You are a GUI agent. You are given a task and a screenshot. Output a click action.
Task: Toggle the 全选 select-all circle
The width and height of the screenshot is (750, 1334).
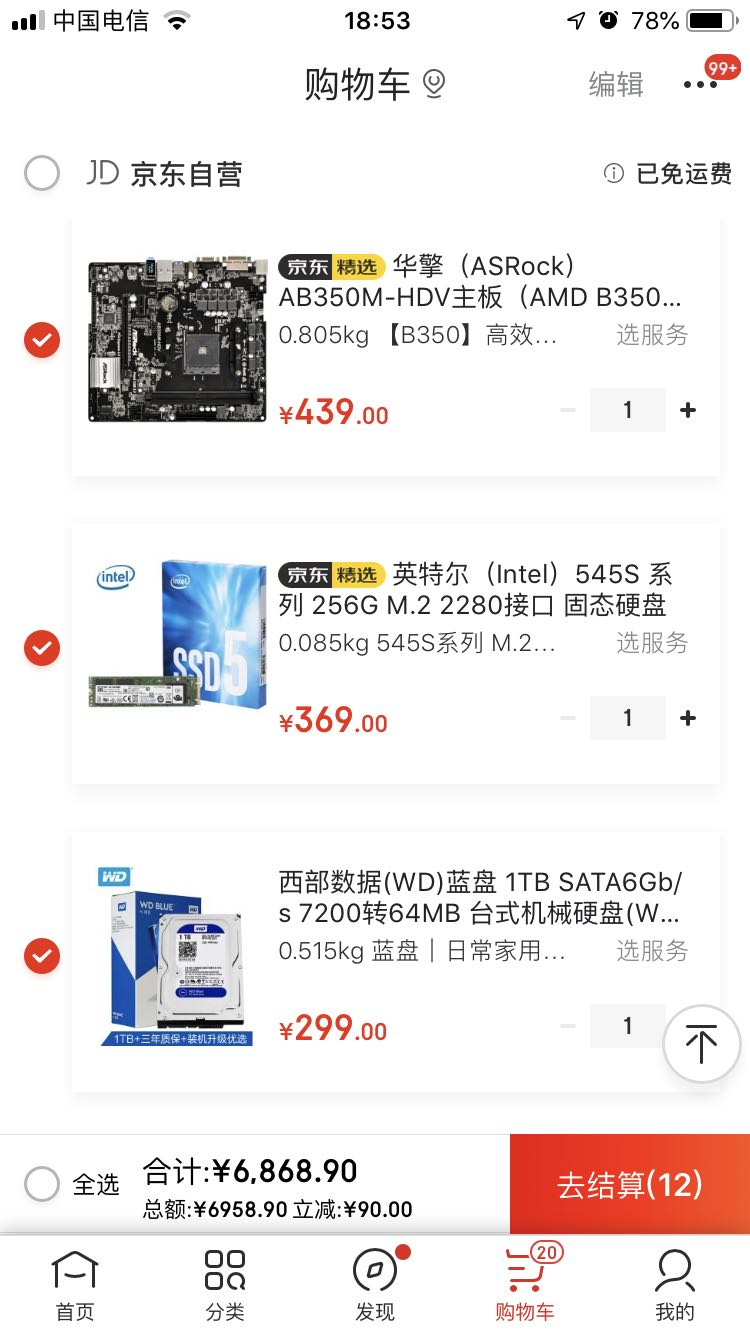42,1185
